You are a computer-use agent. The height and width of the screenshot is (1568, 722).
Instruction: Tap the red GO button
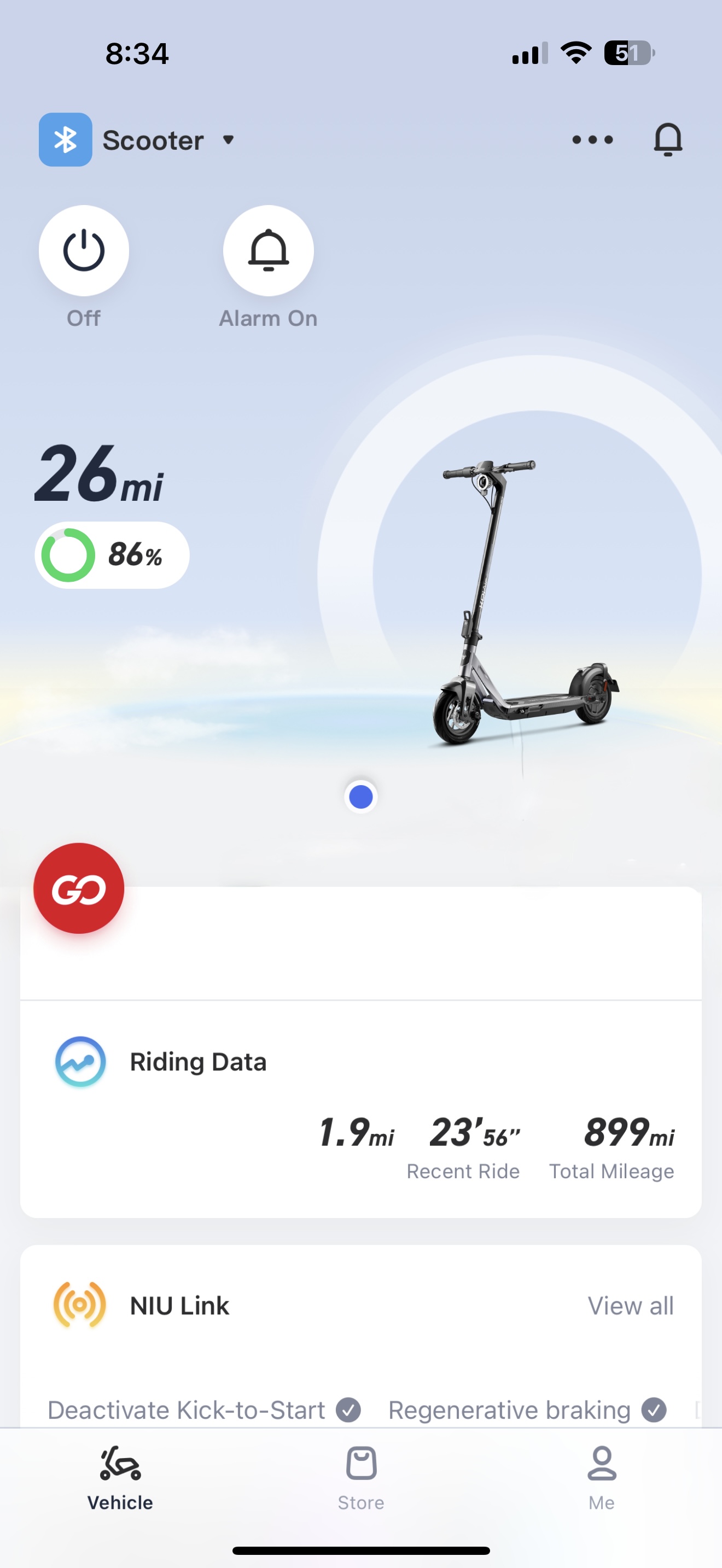79,888
